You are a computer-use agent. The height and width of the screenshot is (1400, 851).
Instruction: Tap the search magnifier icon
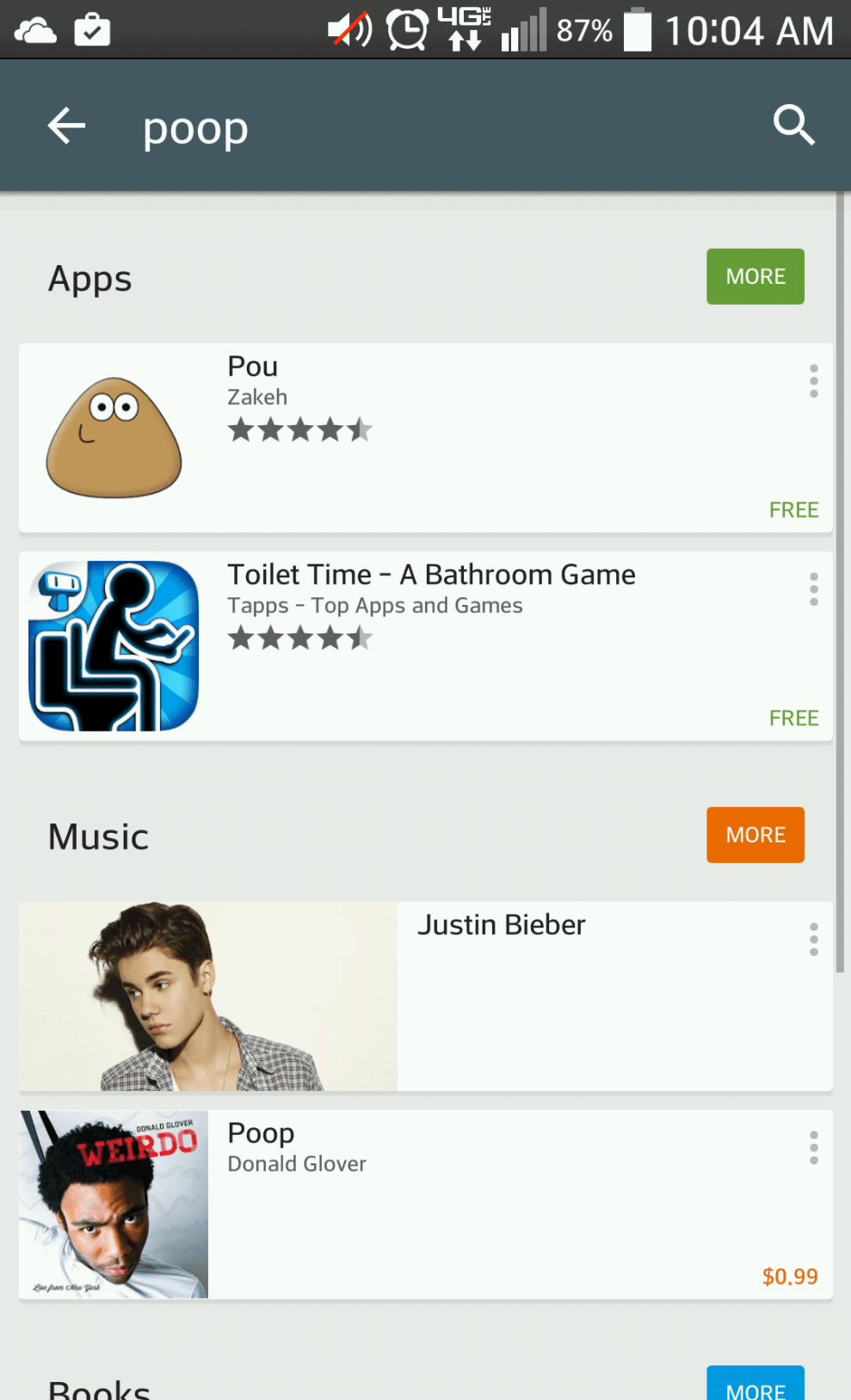click(x=792, y=125)
